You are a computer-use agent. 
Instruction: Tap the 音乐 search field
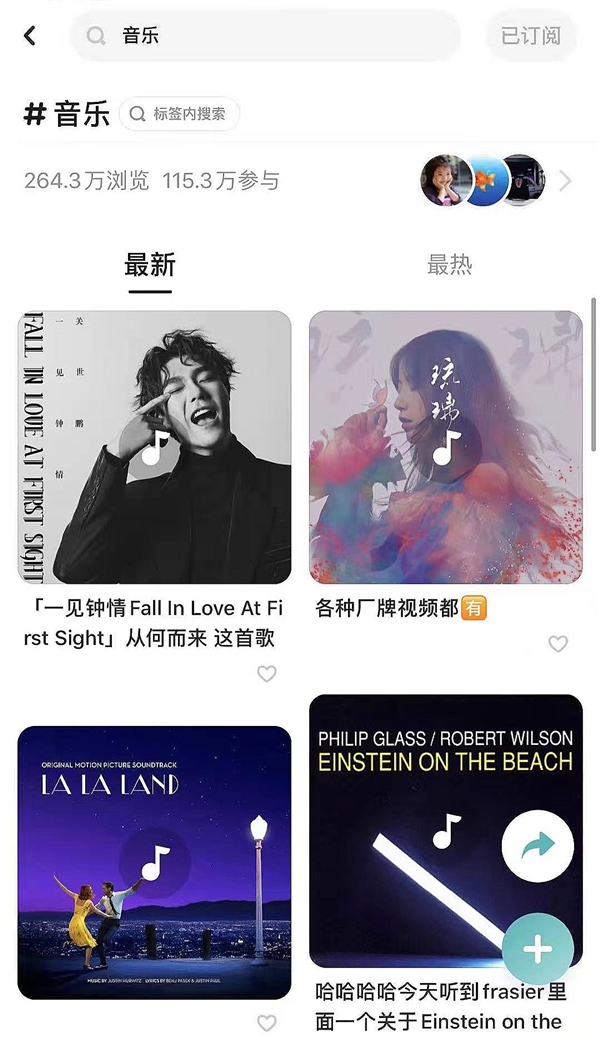265,36
